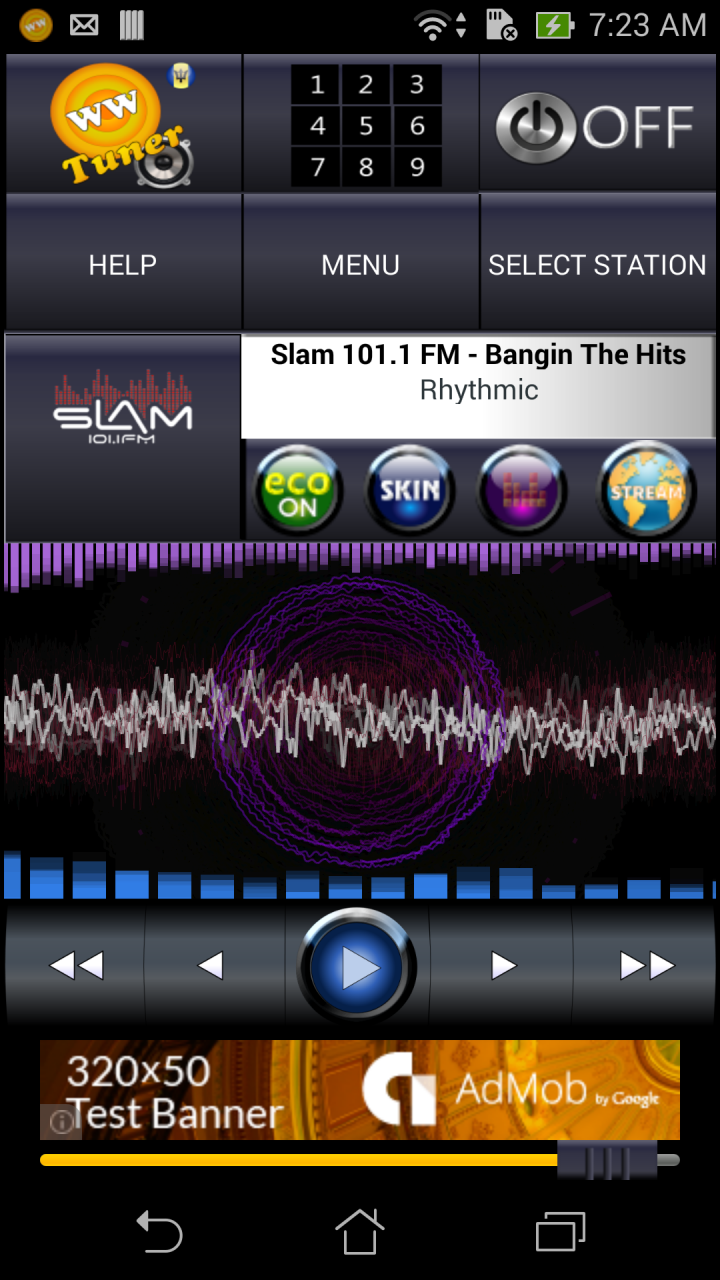The height and width of the screenshot is (1280, 720).
Task: Tap the WW Tuner logo tile
Action: point(123,125)
